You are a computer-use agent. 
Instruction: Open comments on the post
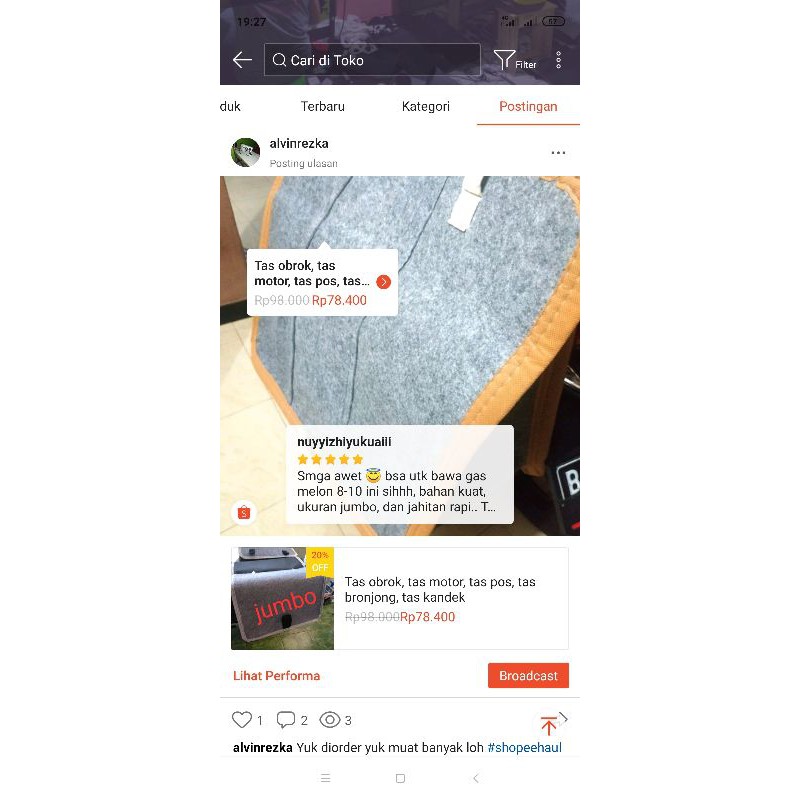pos(286,720)
